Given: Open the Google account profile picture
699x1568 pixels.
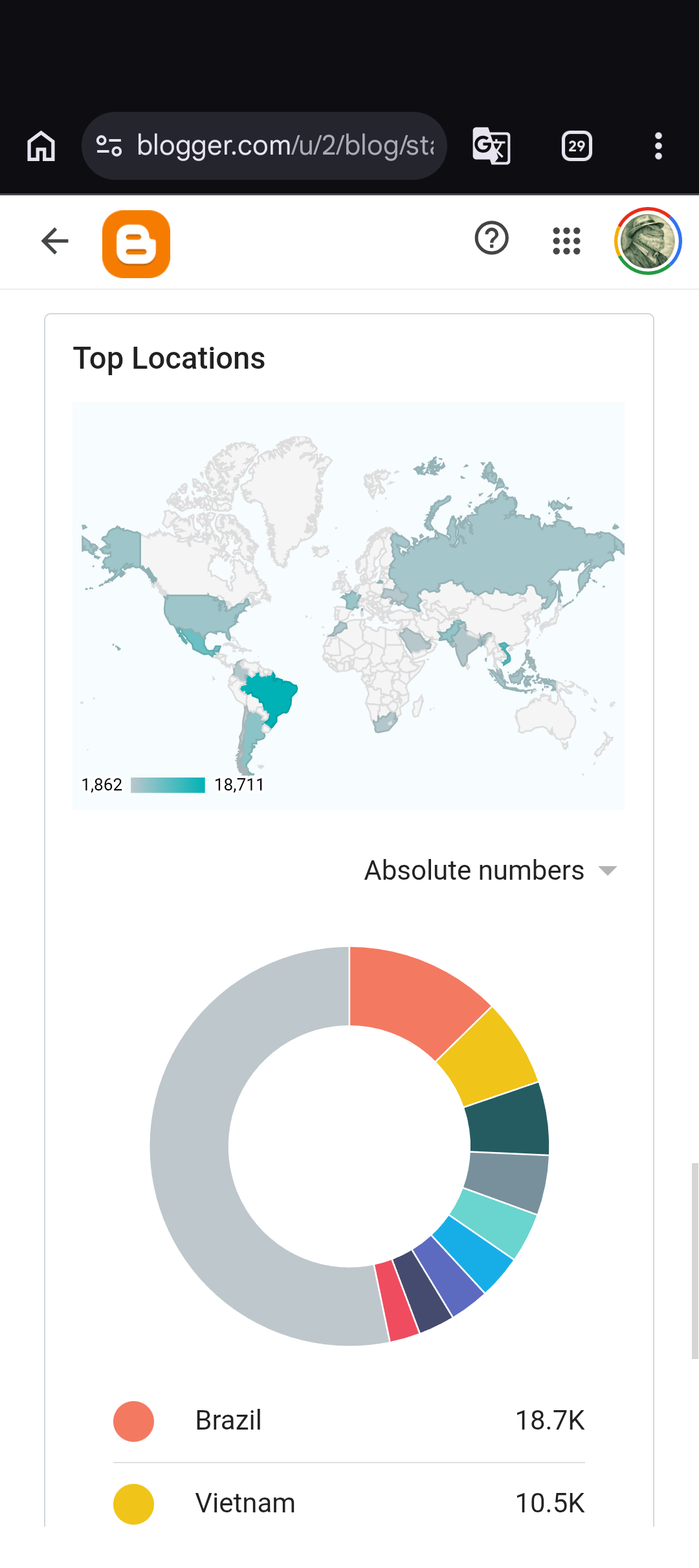Looking at the screenshot, I should (x=648, y=241).
